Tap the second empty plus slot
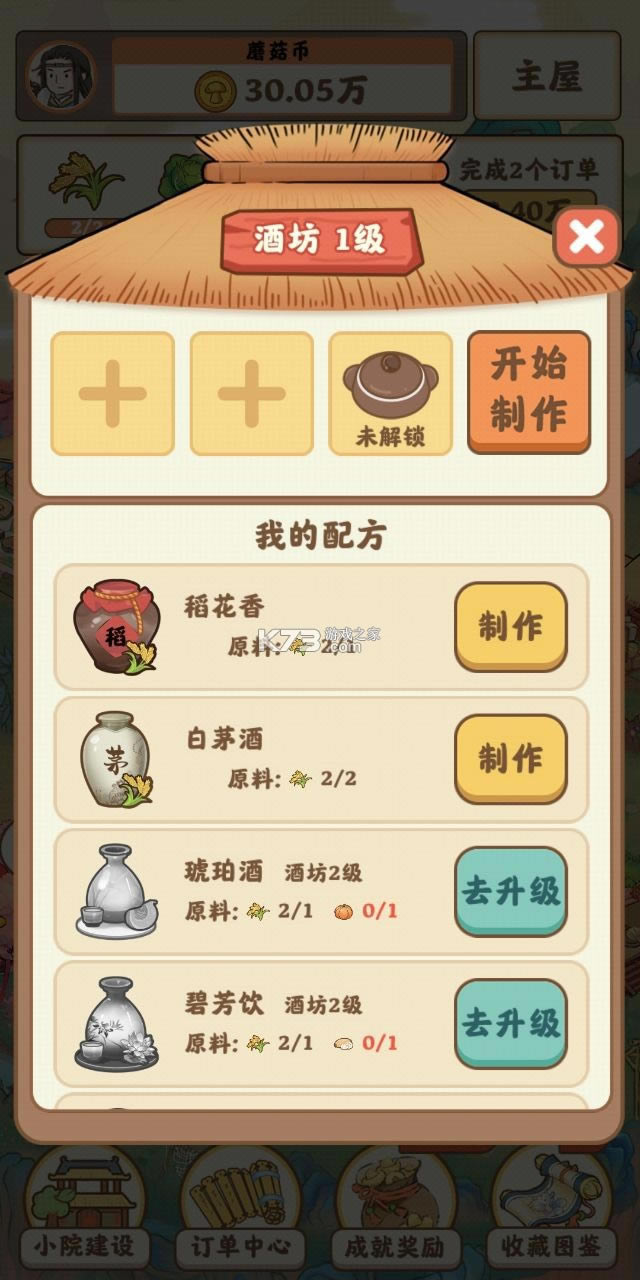640x1280 pixels. (252, 394)
